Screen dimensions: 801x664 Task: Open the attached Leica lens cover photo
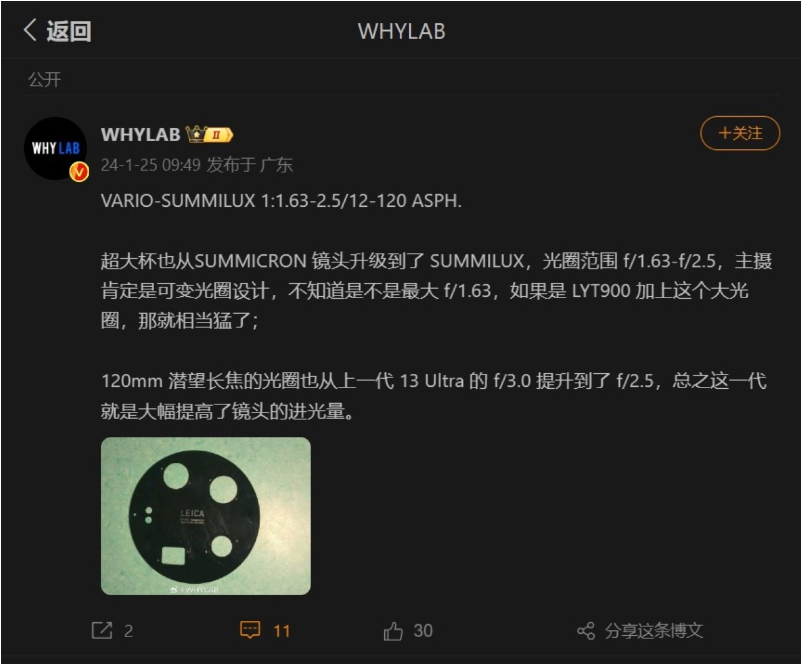click(x=206, y=516)
